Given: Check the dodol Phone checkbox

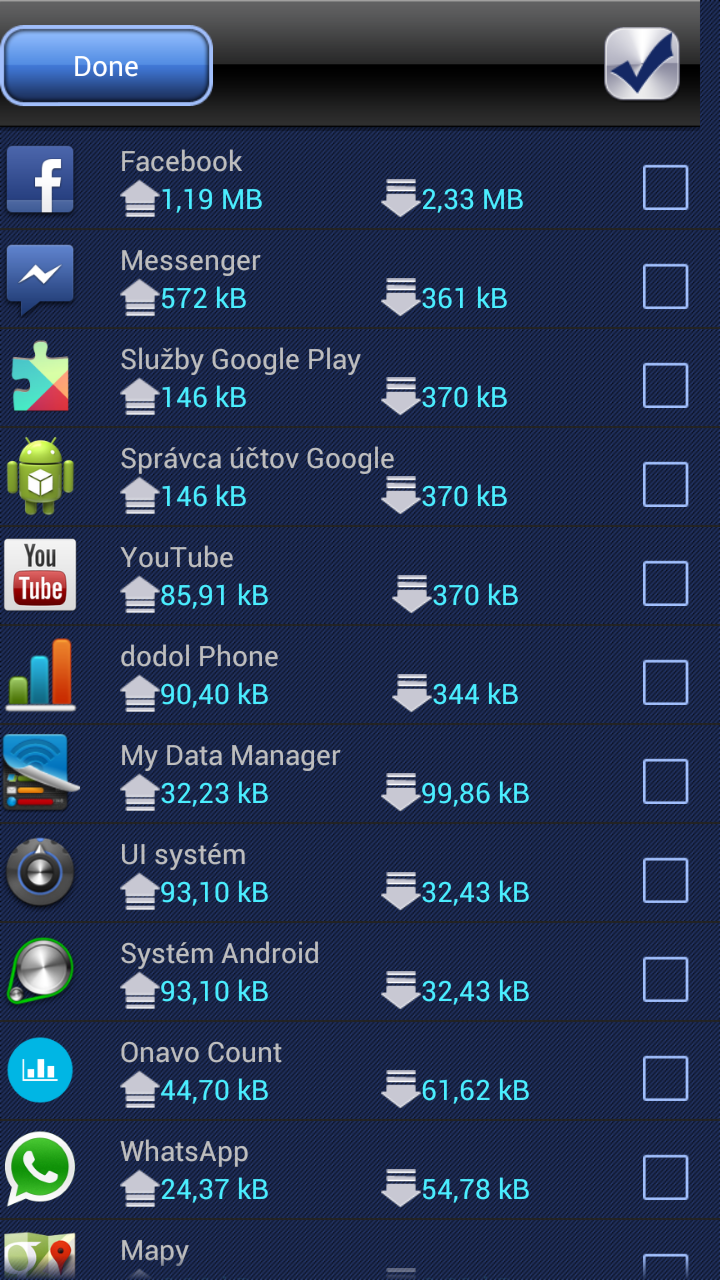Looking at the screenshot, I should tap(665, 682).
